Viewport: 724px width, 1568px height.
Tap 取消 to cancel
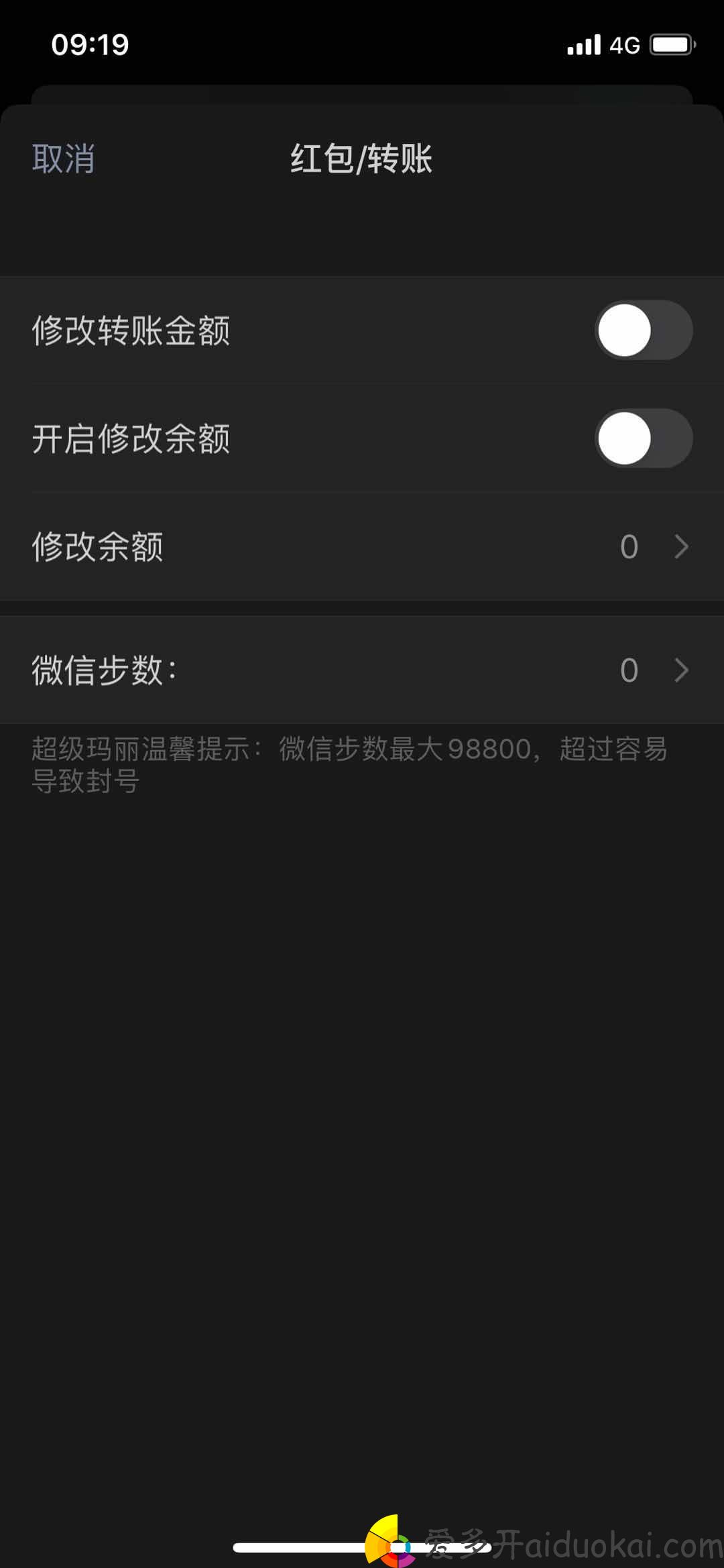click(x=63, y=159)
